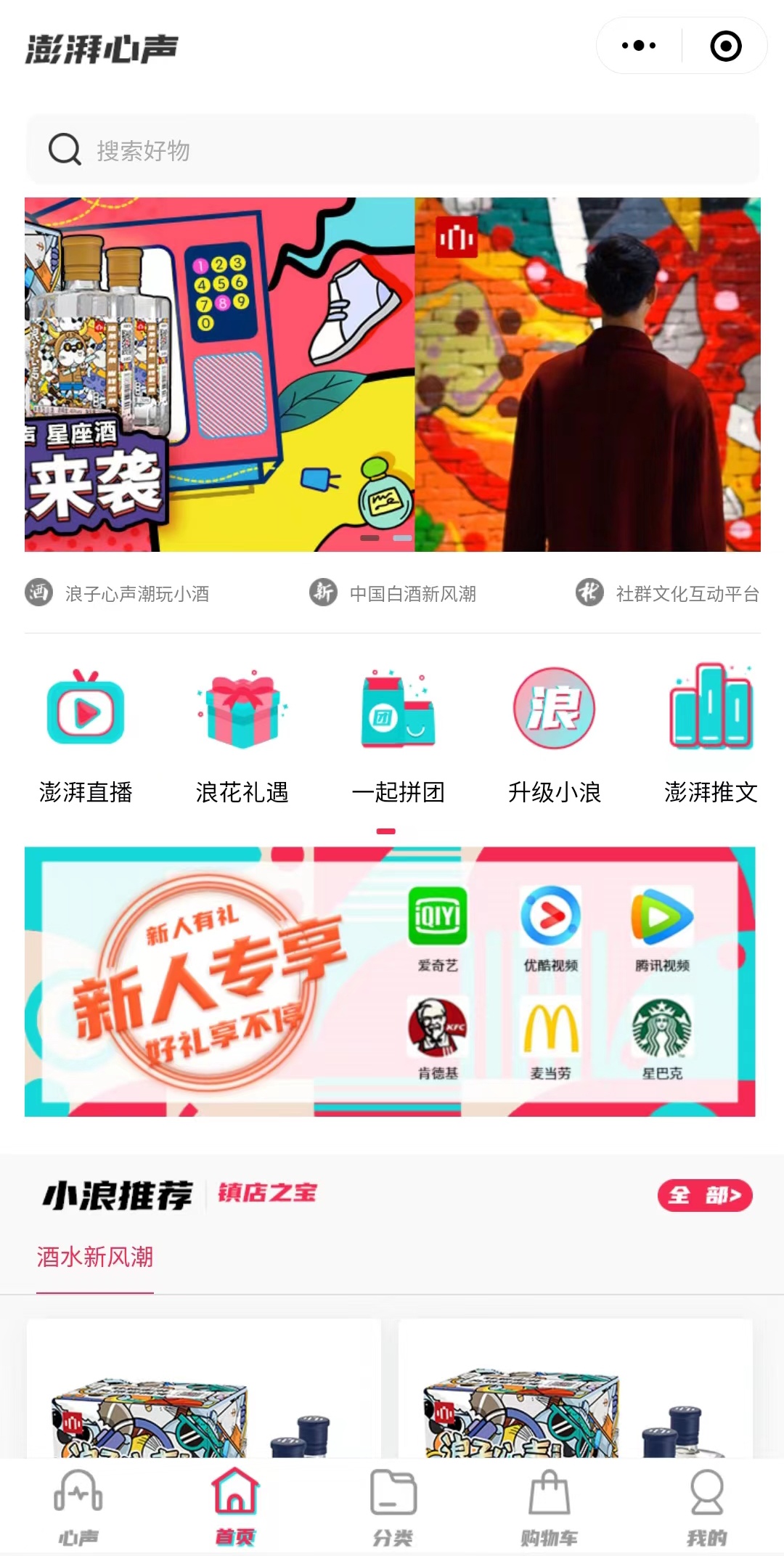
Task: Open 澎湃直播 live streaming
Action: pyautogui.click(x=86, y=733)
